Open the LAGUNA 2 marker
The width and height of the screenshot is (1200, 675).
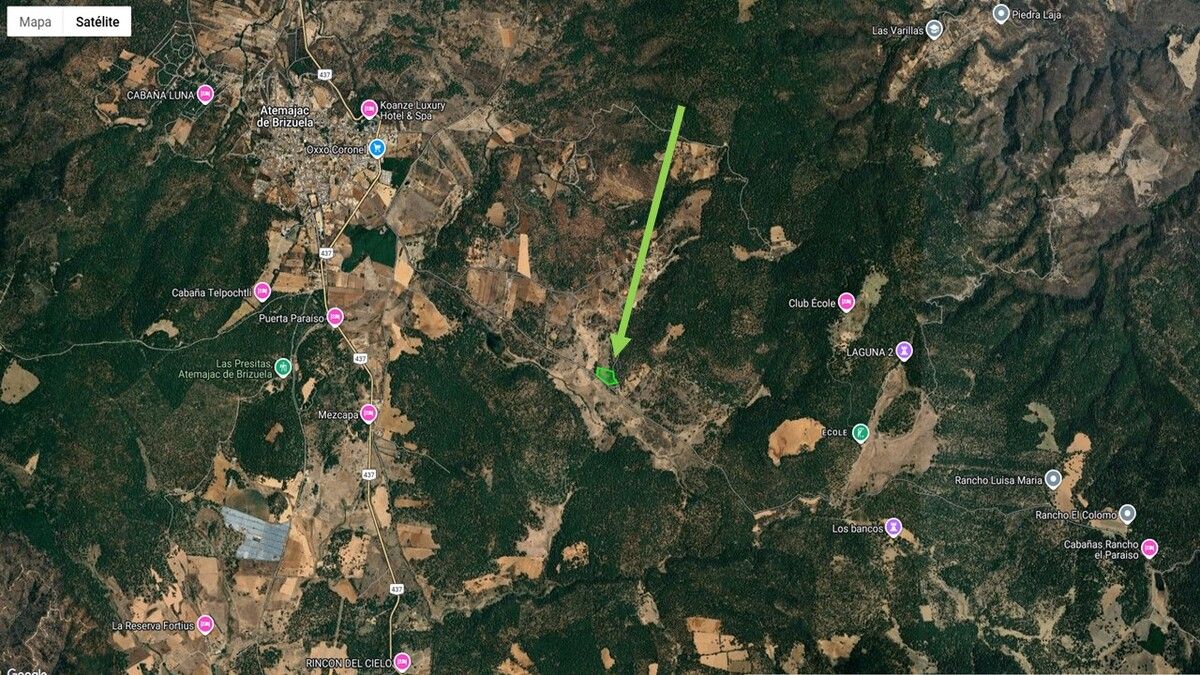[x=904, y=350]
